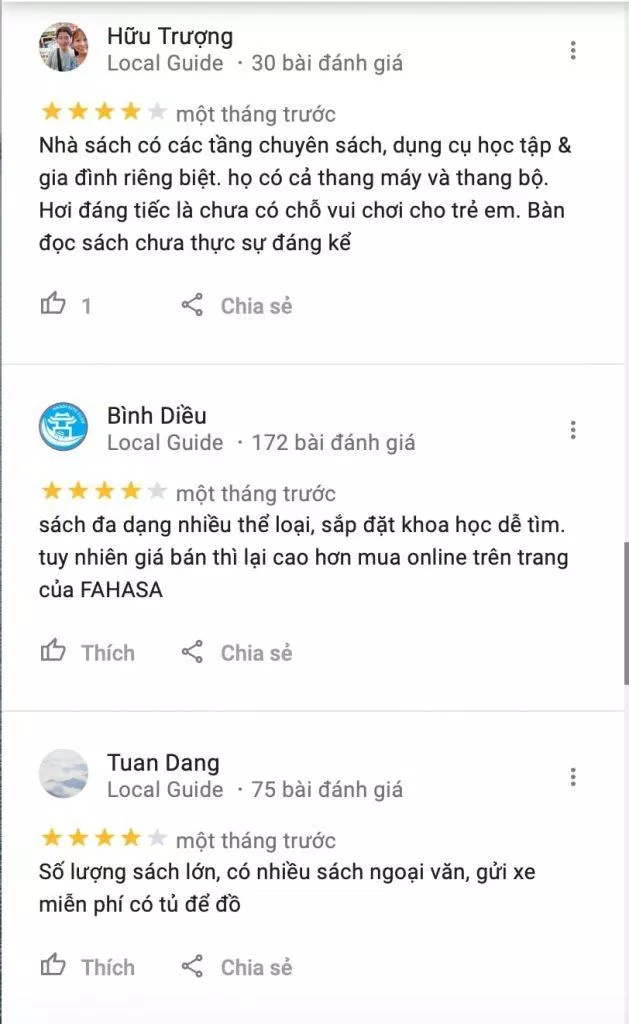Screen dimensions: 629x1024
Task: Tap Thích under Bình Diều's review
Action: [88, 652]
